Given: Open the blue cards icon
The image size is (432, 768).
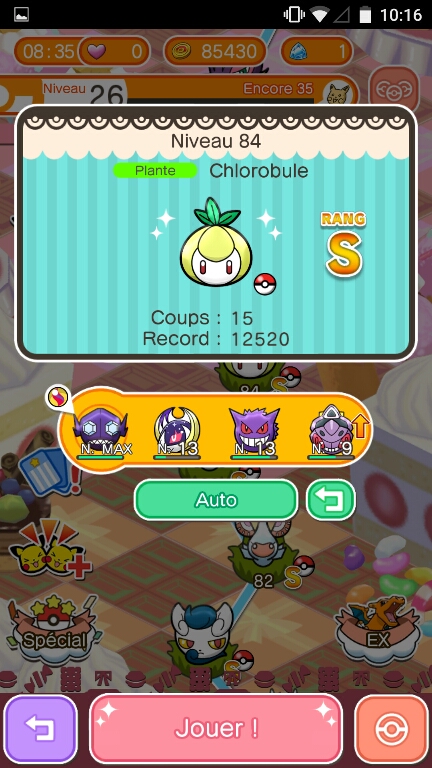Looking at the screenshot, I should click(x=48, y=472).
